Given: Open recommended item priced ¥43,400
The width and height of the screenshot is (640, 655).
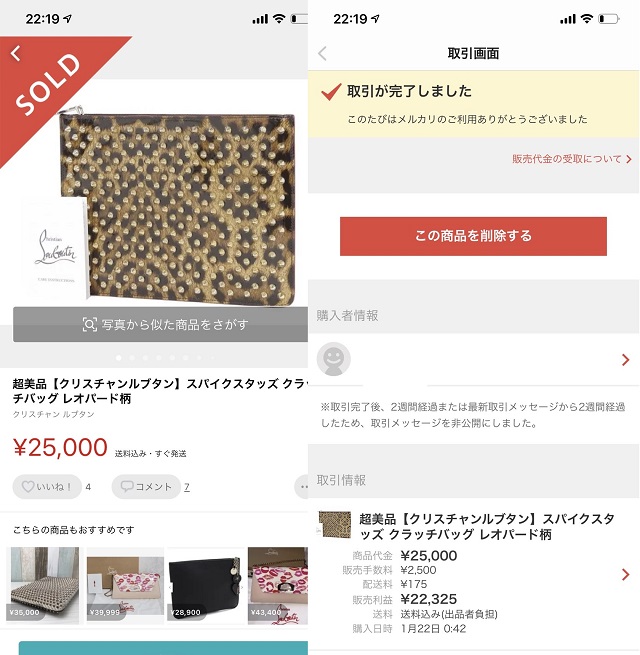Looking at the screenshot, I should click(278, 584).
